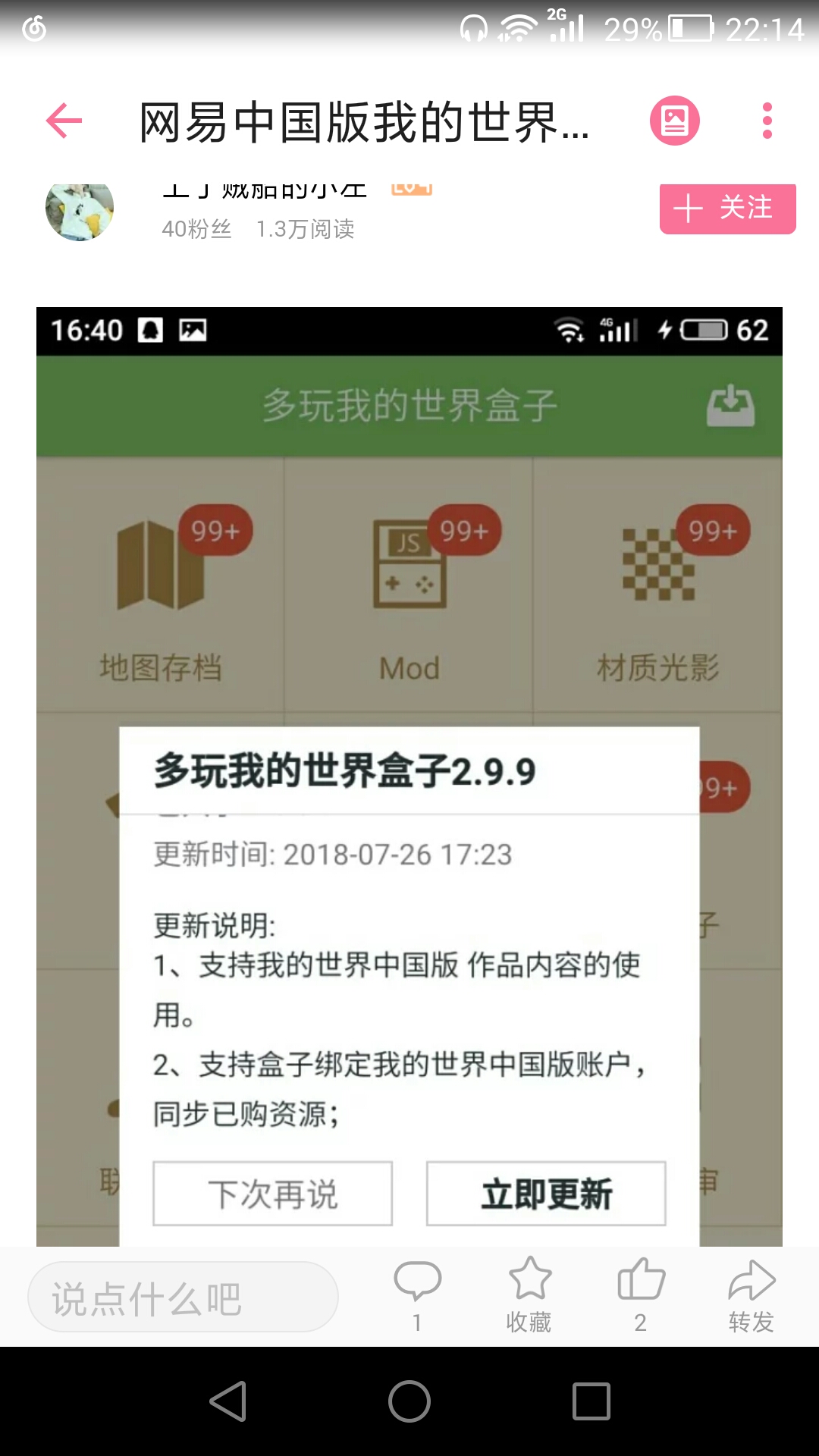Open the overflow menu
This screenshot has width=819, height=1456.
[x=767, y=121]
